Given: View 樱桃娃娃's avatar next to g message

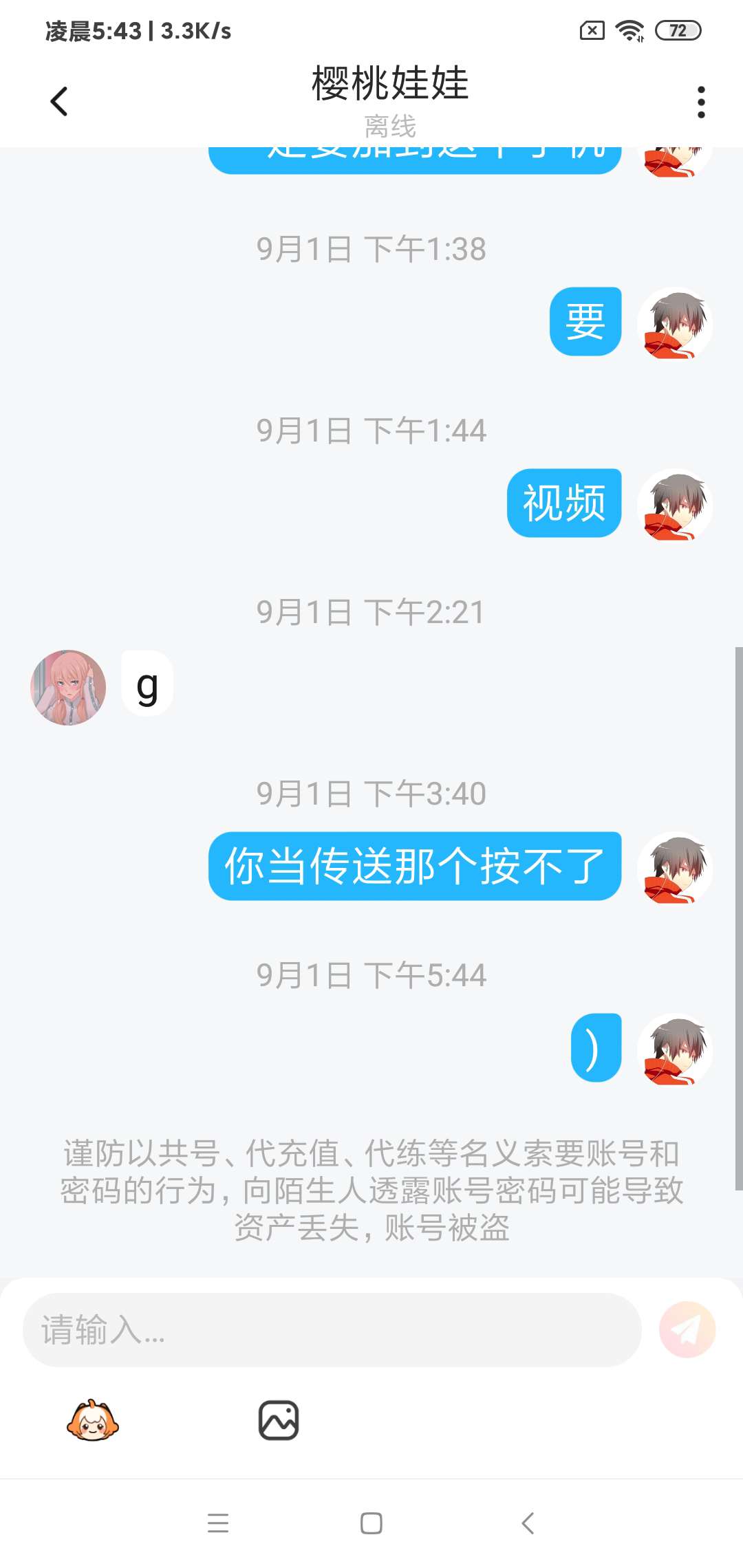Looking at the screenshot, I should click(68, 687).
